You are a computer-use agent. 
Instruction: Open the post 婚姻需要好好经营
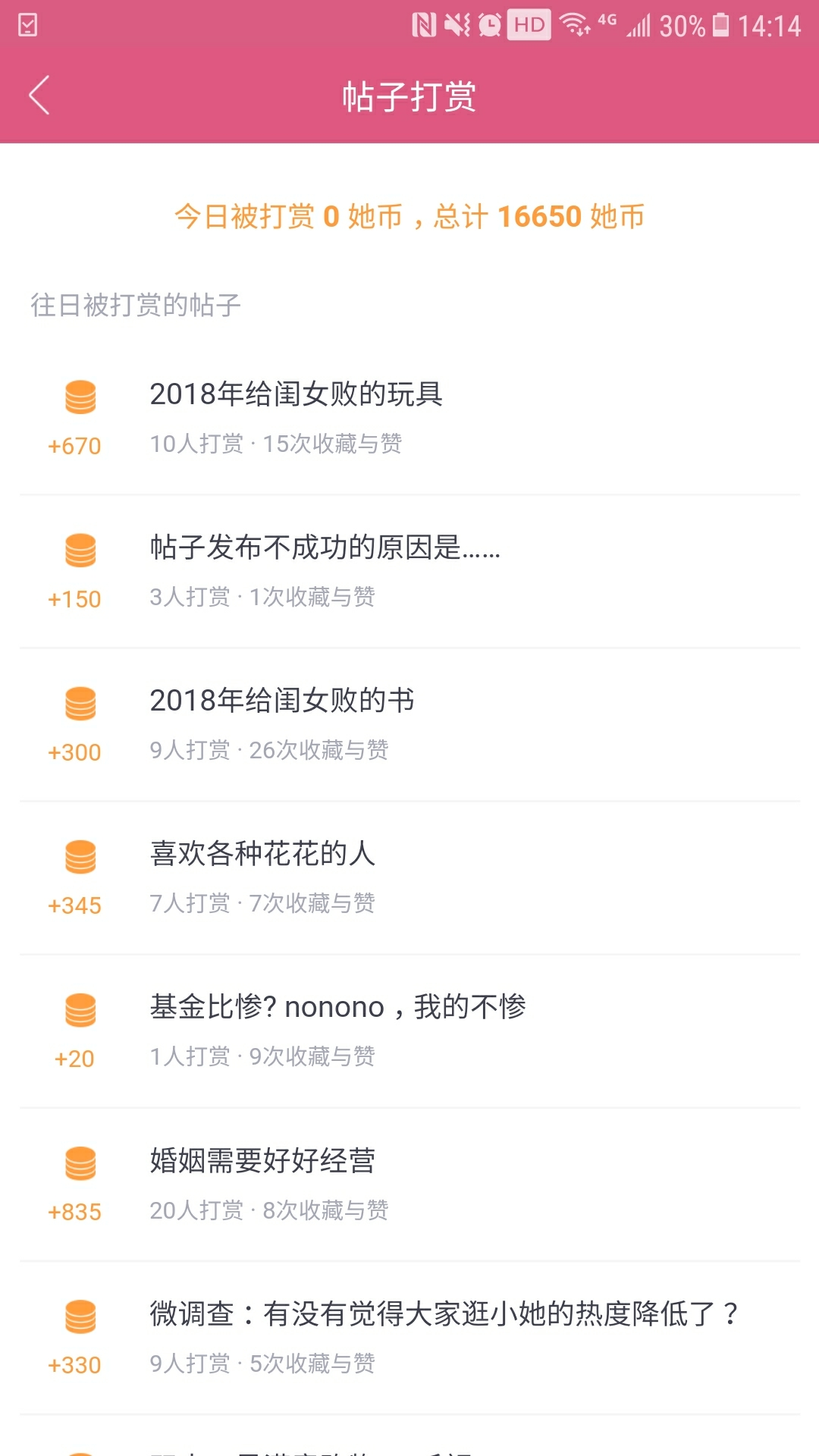tap(409, 1185)
